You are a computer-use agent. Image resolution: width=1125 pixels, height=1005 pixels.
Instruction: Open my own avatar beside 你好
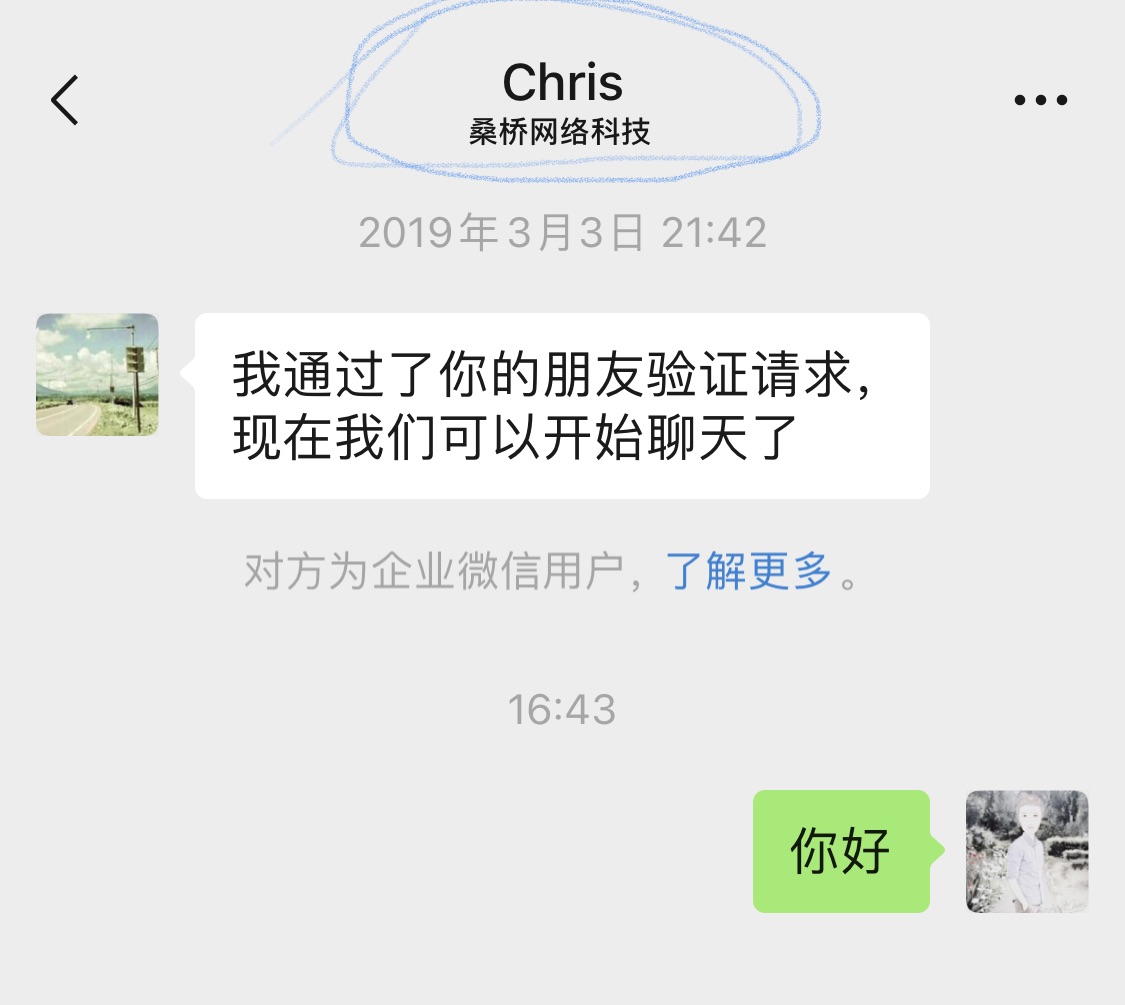[x=1026, y=851]
